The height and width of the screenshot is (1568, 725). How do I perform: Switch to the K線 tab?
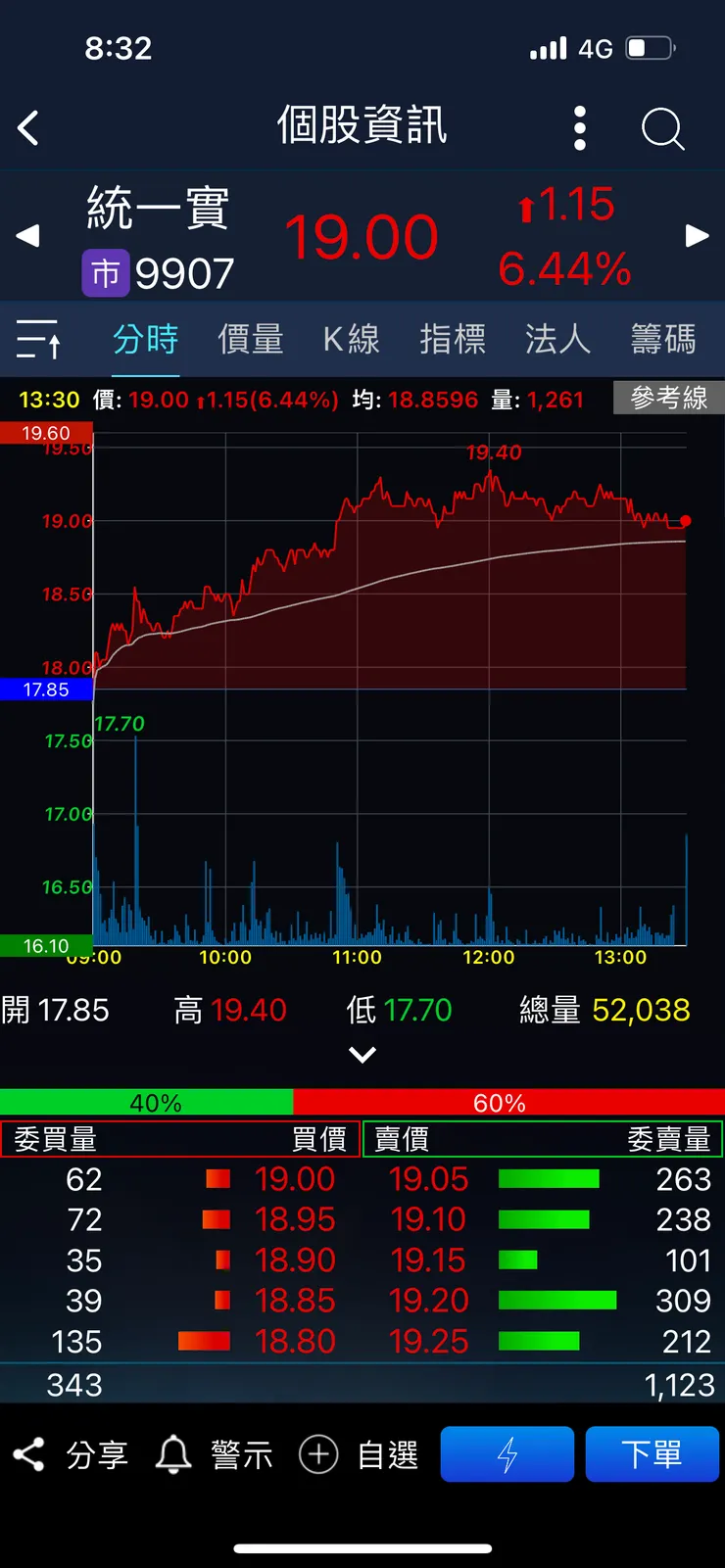[350, 339]
